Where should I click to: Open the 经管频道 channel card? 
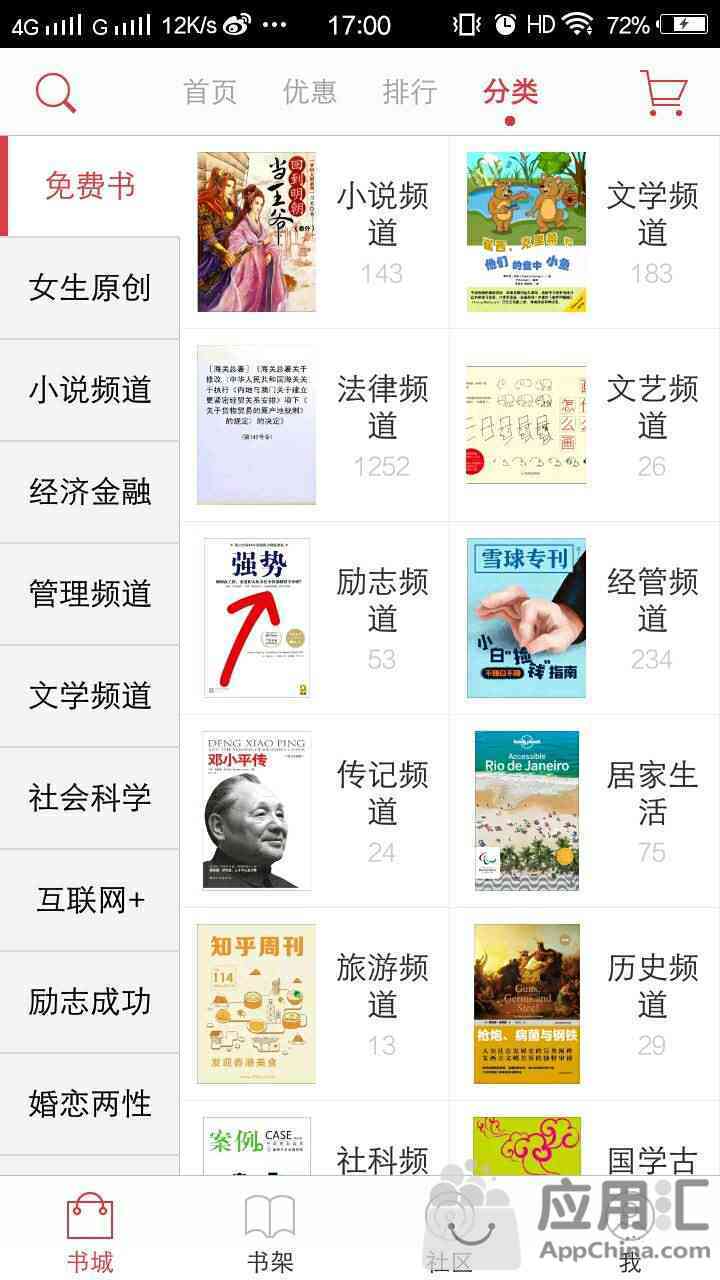[585, 618]
